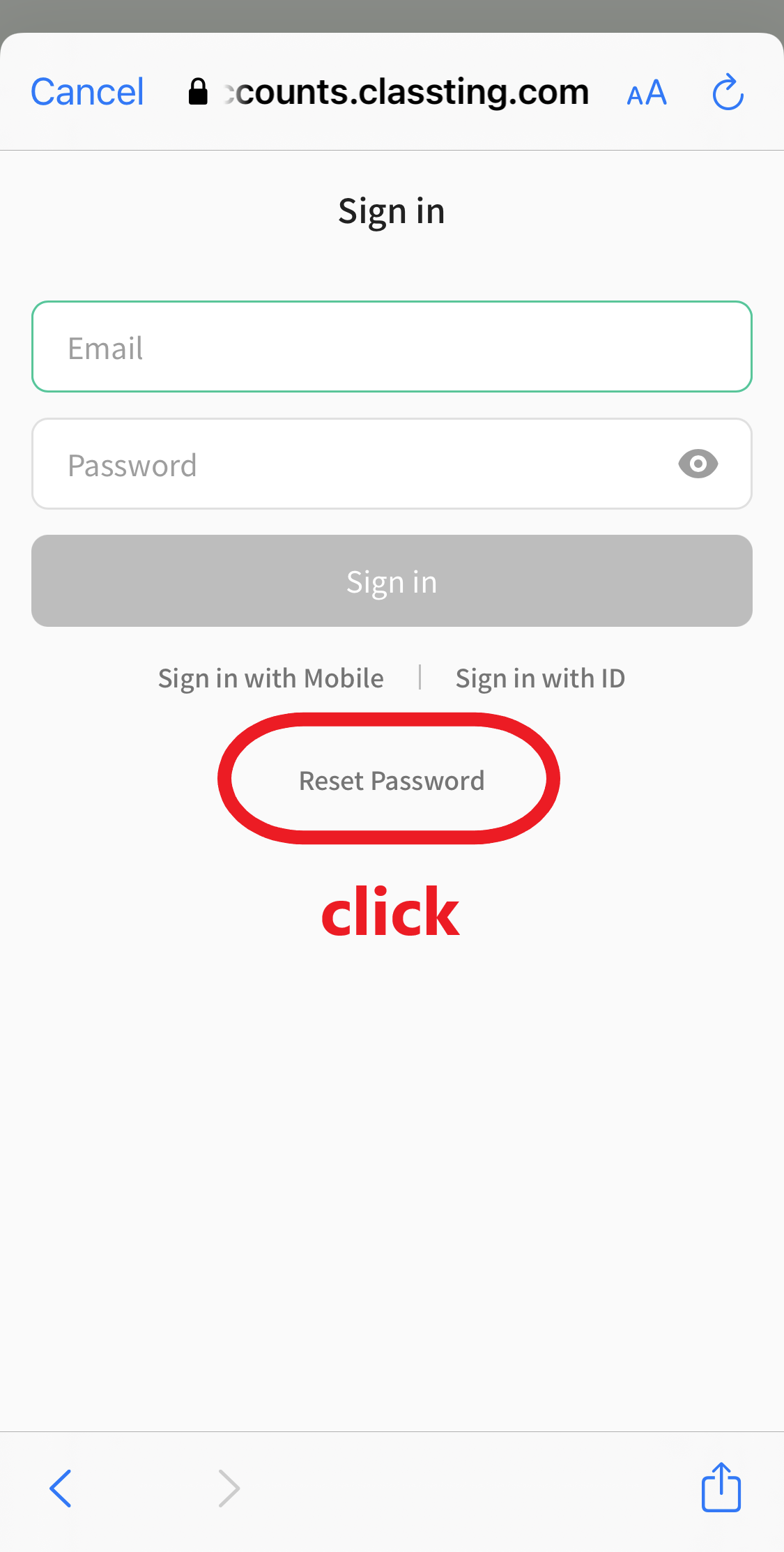Choose Sign in with Mobile
Image resolution: width=784 pixels, height=1552 pixels.
271,678
